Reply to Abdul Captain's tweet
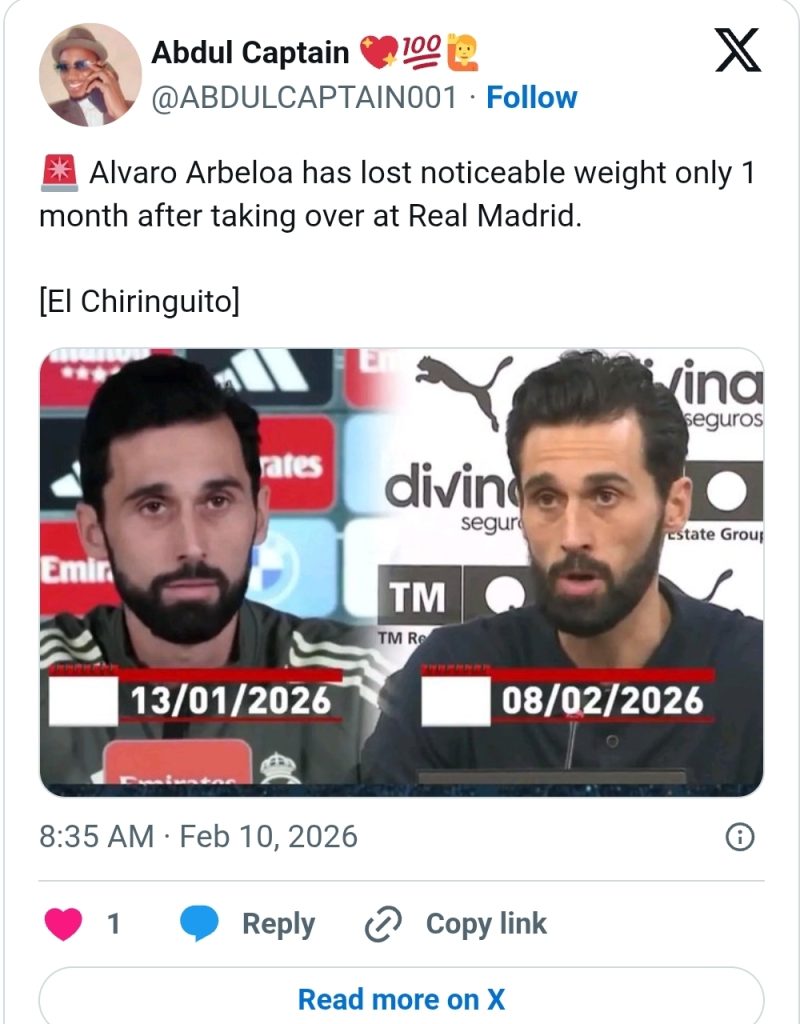800x1024 pixels. tap(247, 923)
